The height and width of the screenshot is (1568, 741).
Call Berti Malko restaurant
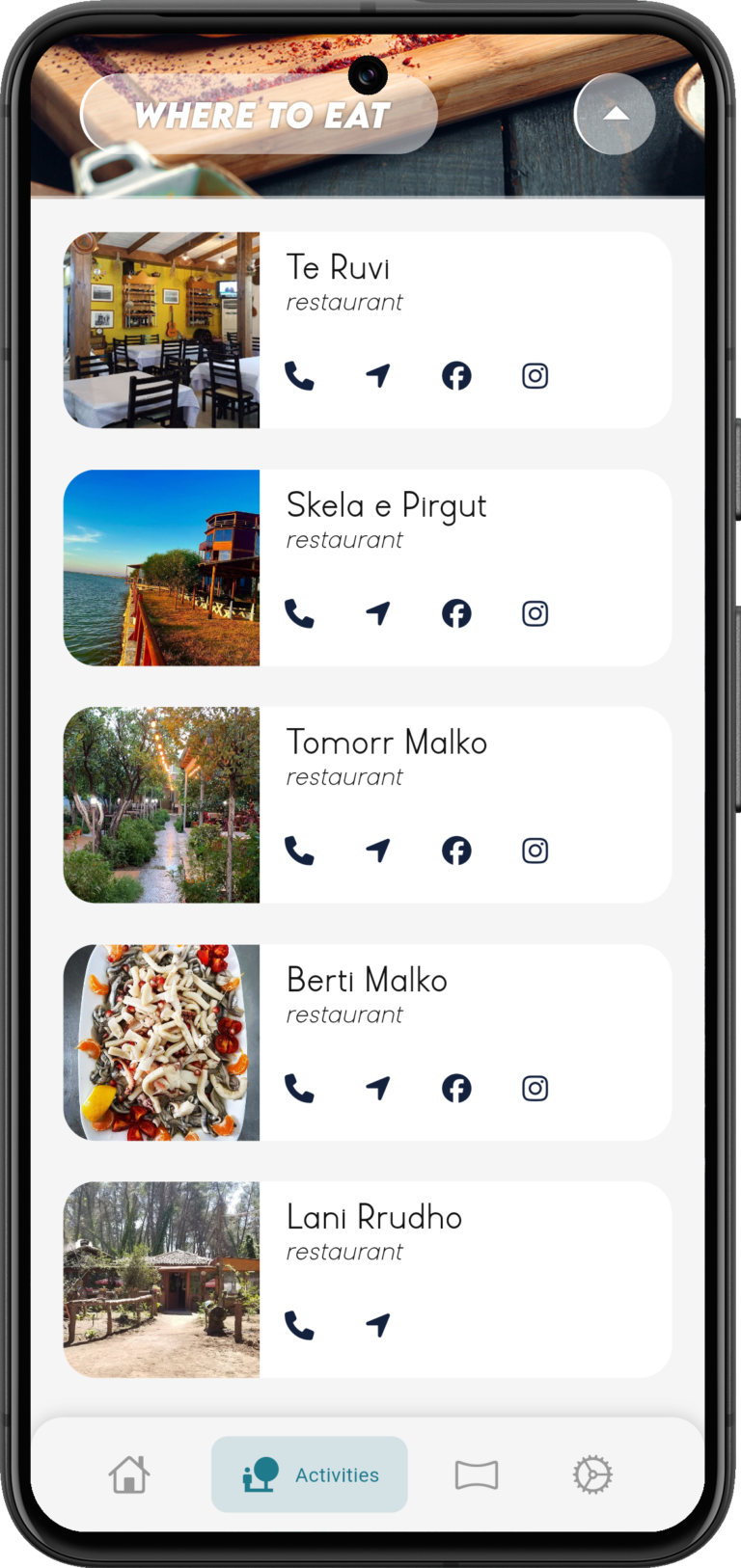coord(299,1089)
